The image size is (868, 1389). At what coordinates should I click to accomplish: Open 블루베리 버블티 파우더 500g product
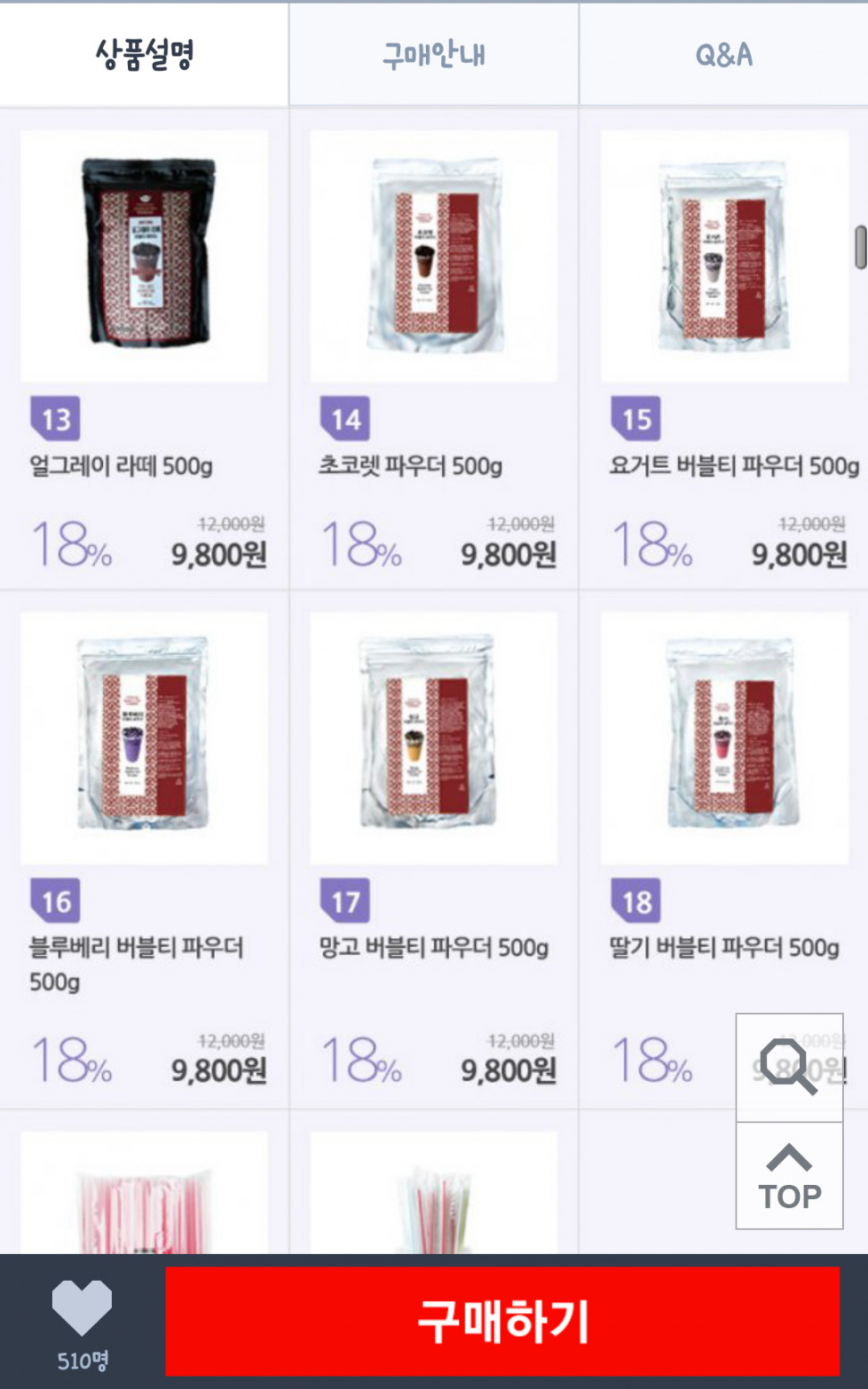coord(144,738)
